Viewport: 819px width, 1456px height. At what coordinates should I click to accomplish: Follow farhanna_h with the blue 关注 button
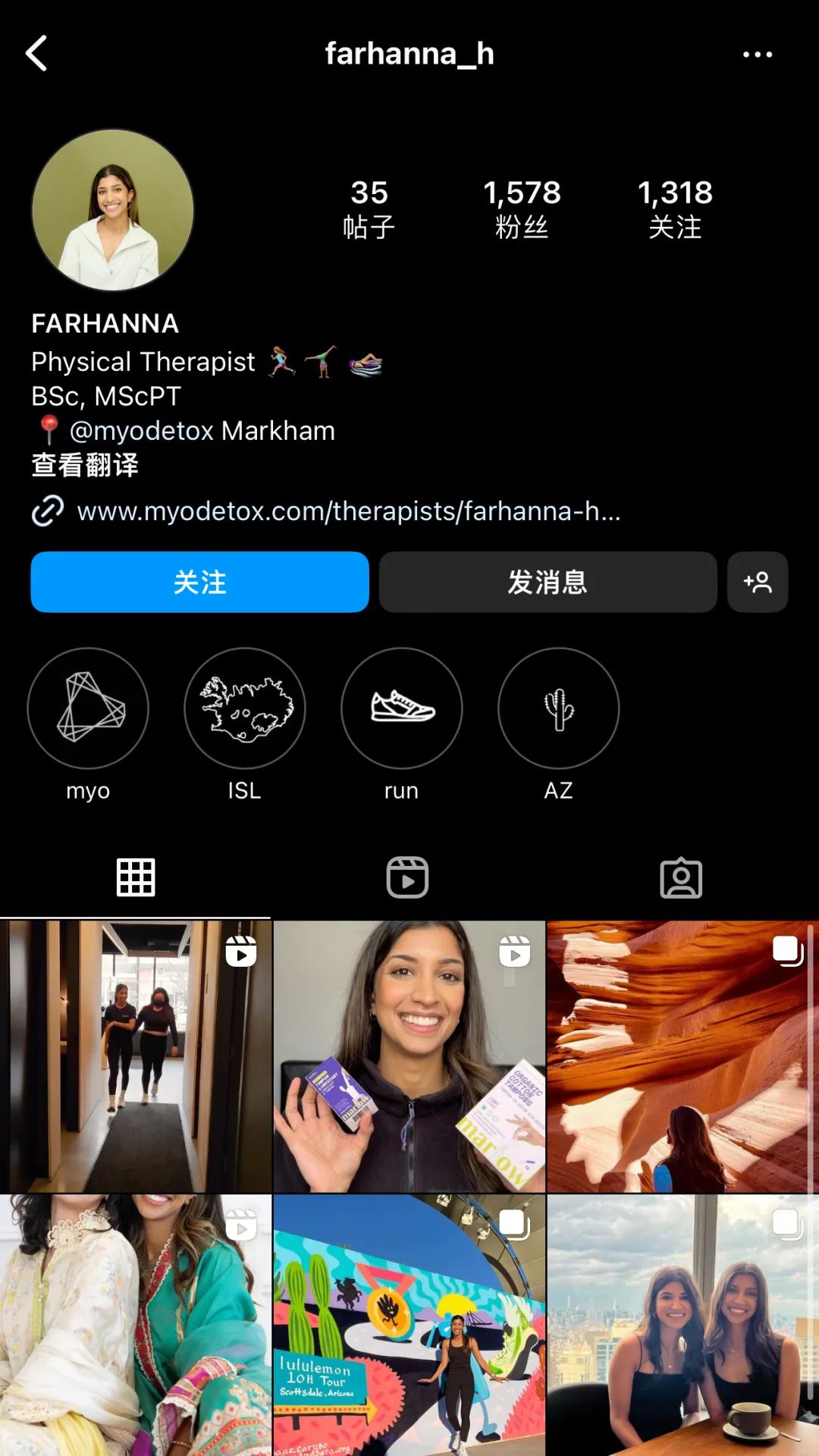(199, 582)
